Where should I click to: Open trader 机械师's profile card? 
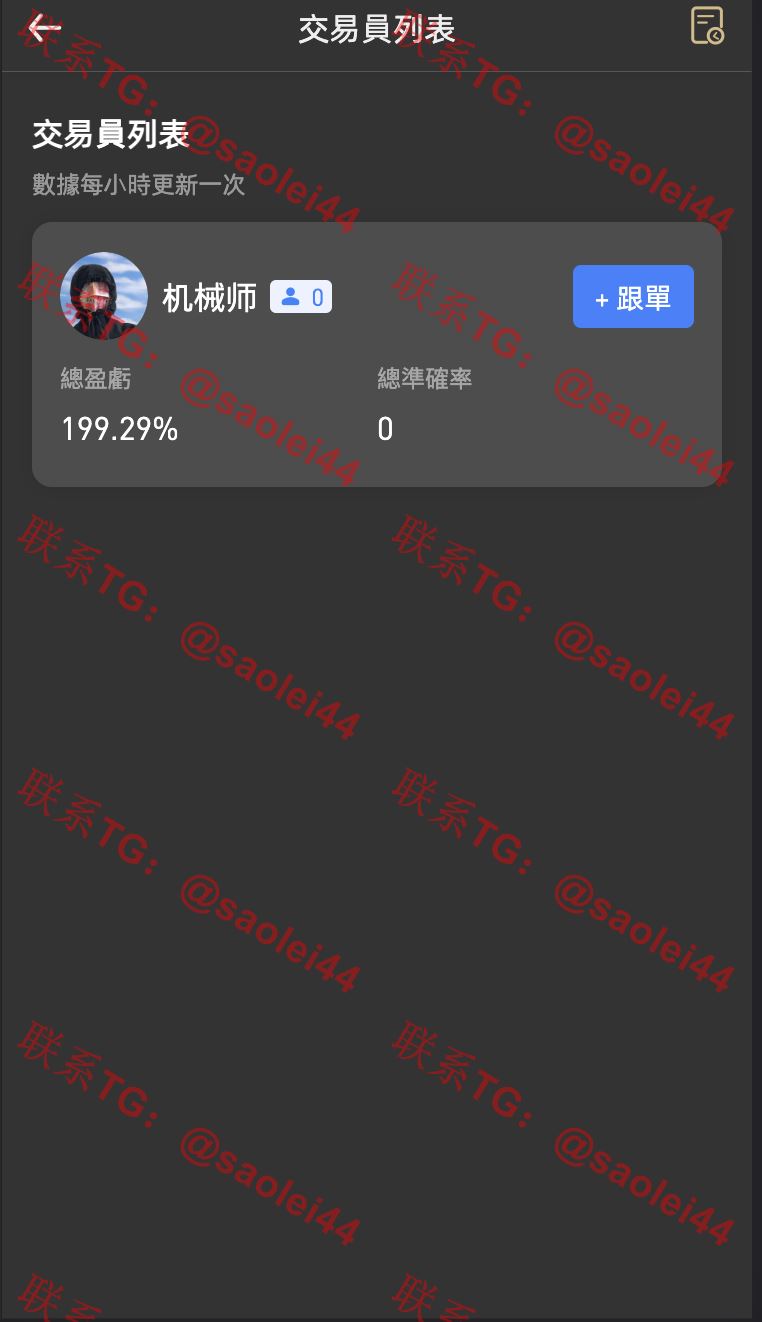(377, 354)
